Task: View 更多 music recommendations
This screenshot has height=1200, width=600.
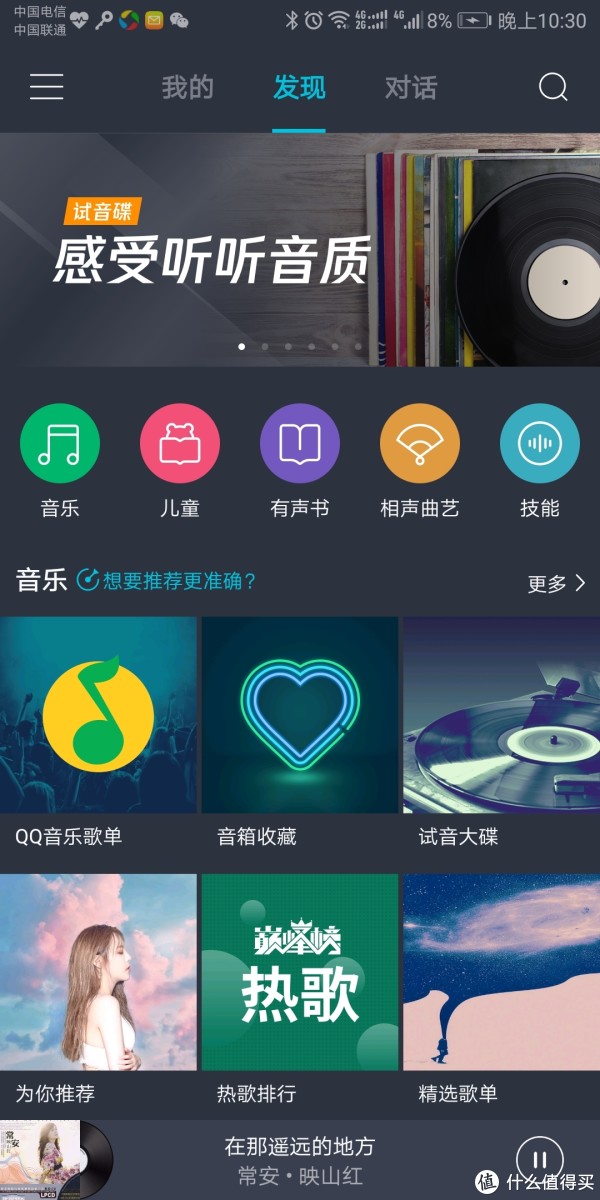Action: (x=556, y=583)
